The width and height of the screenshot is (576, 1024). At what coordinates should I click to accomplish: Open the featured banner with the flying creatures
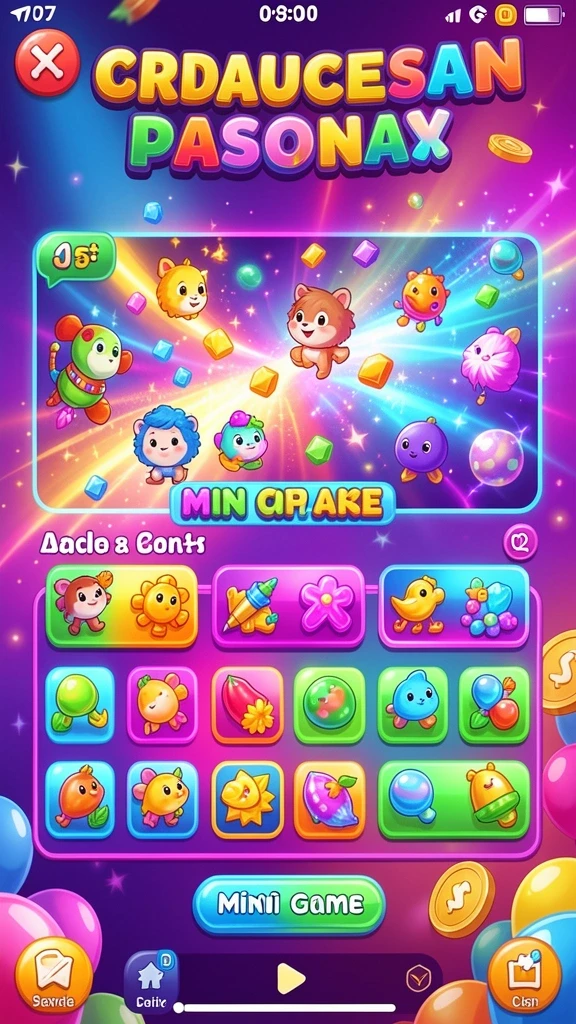[287, 372]
